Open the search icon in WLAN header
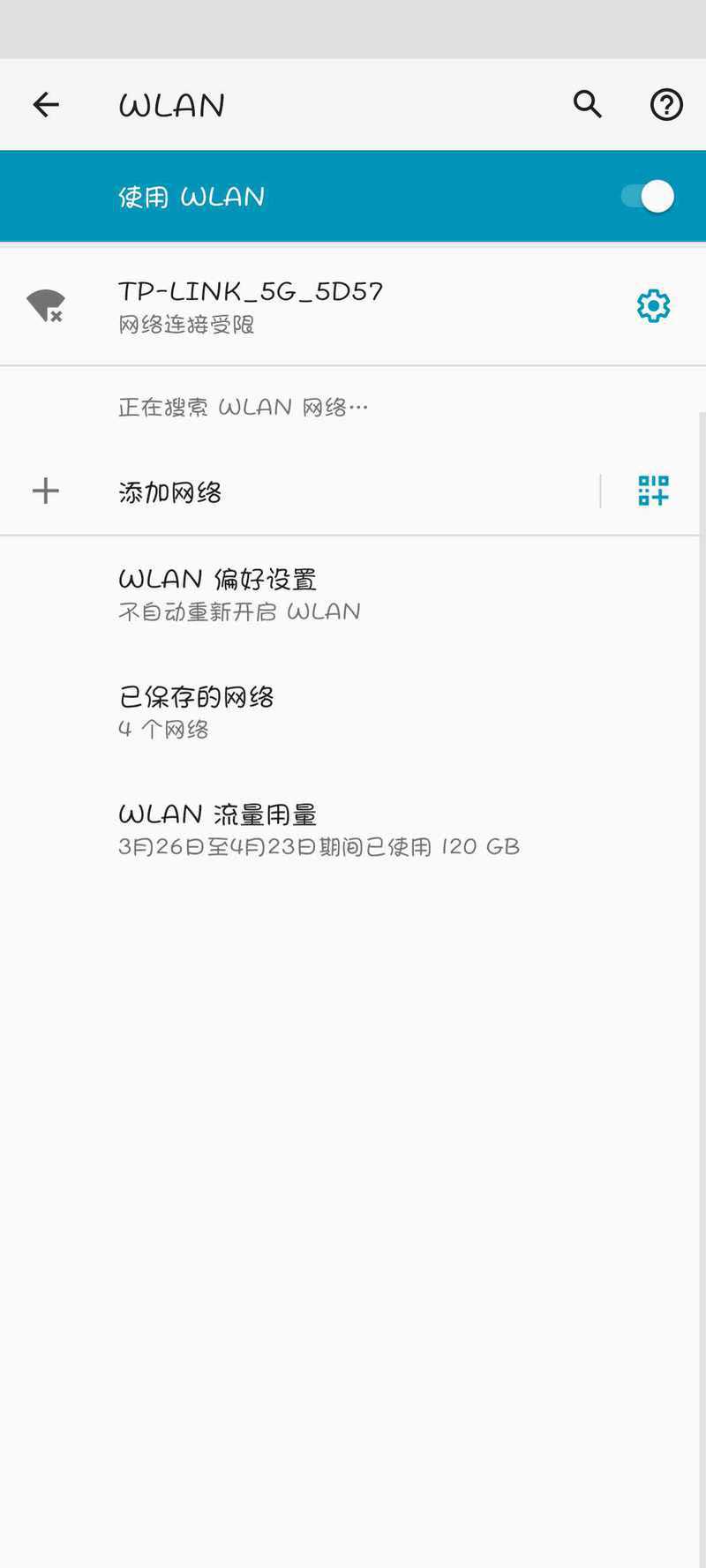Screen dimensions: 706x1568 coord(588,104)
